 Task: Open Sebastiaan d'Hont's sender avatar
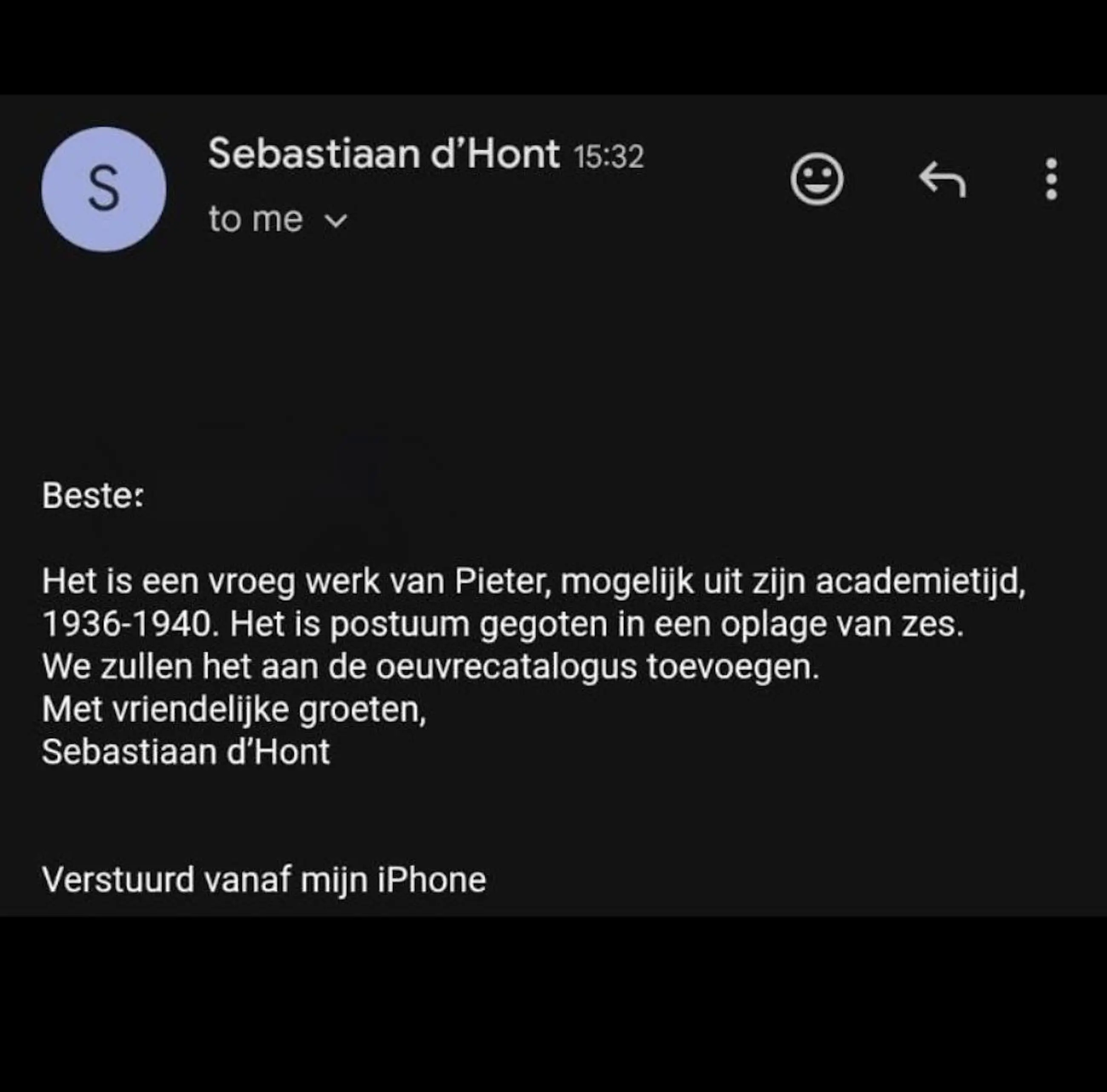click(104, 189)
